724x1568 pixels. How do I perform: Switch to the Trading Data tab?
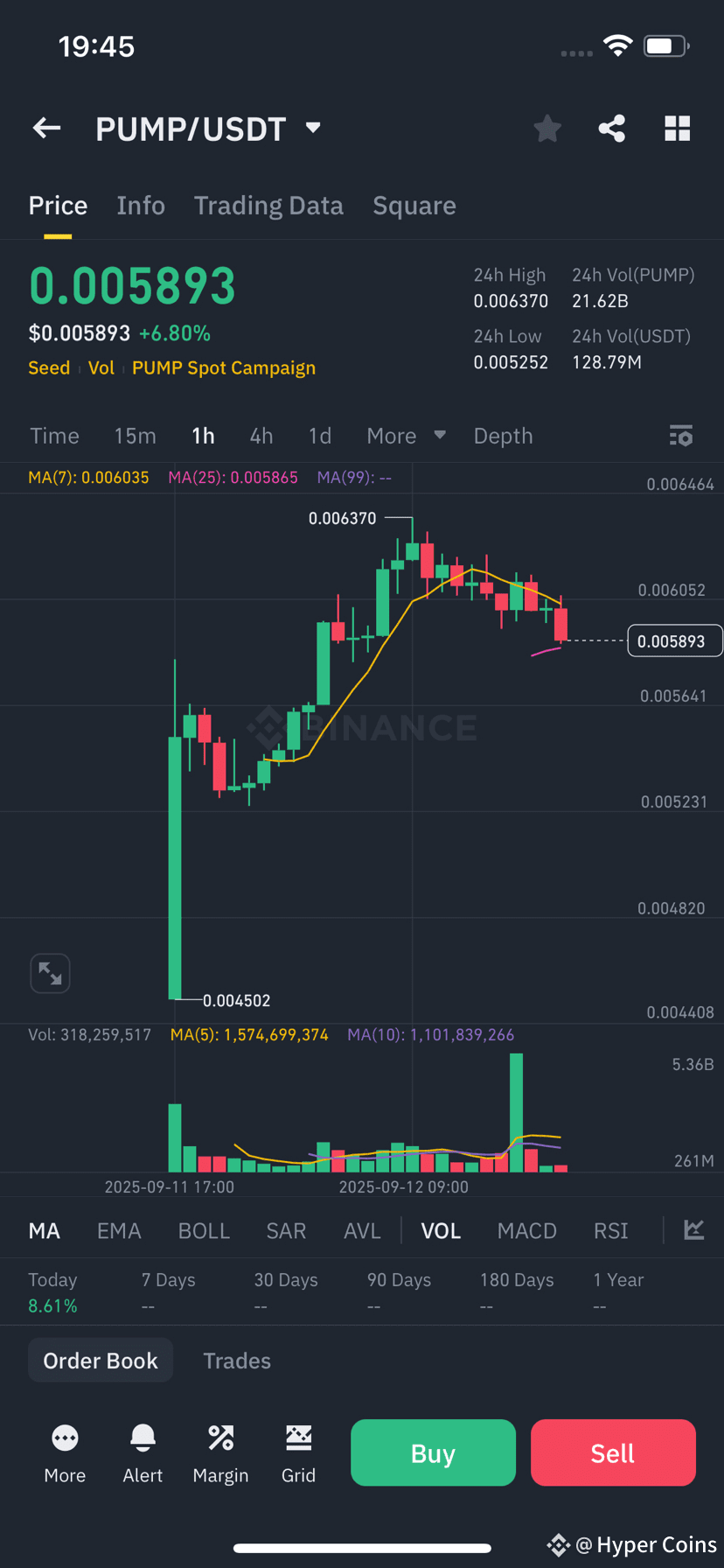(x=268, y=206)
